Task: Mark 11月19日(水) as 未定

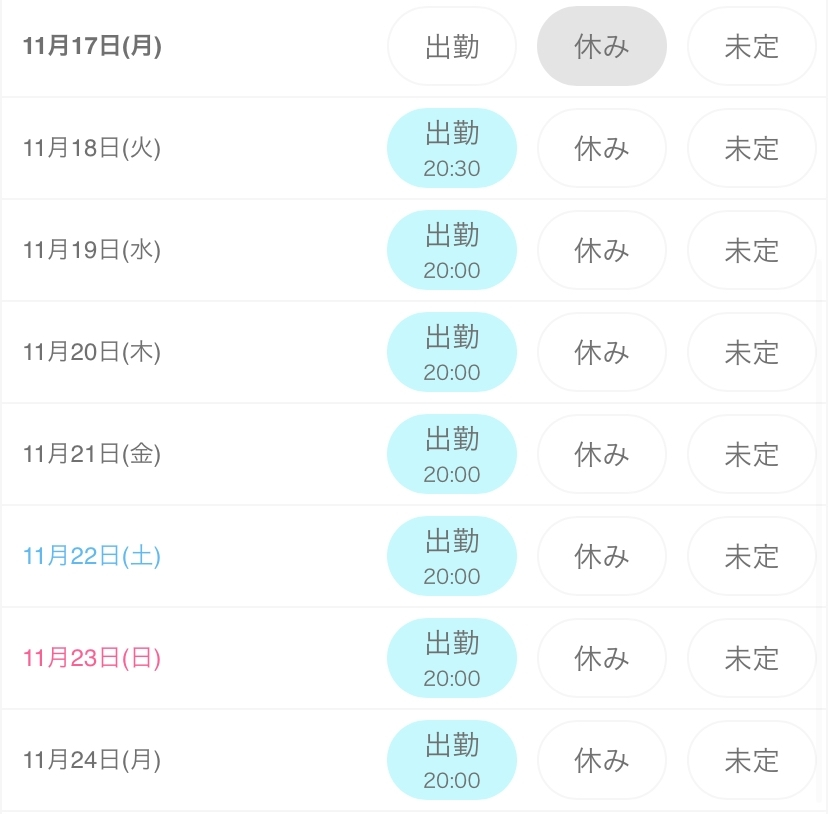Action: click(751, 250)
